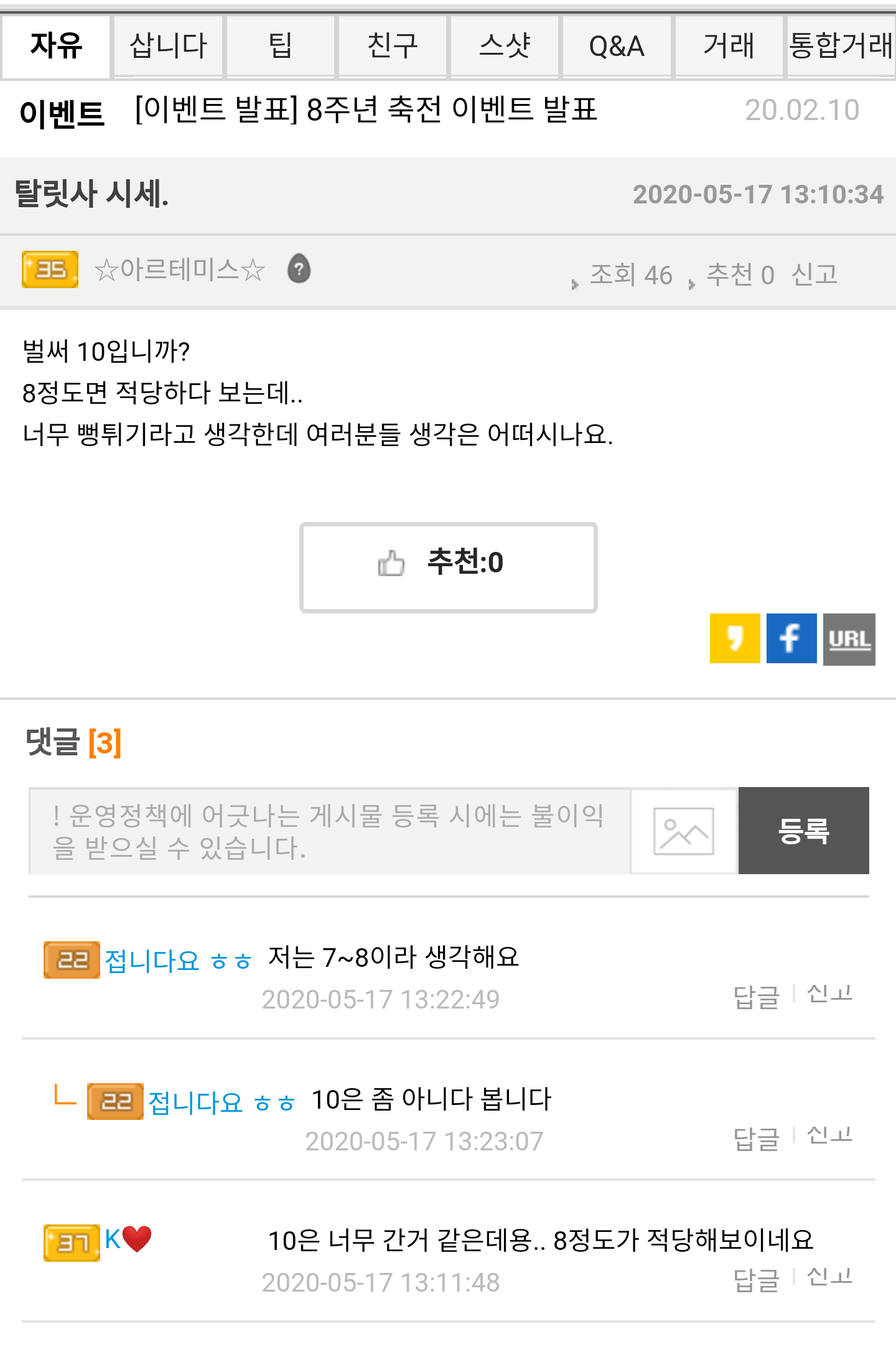Go to the 스샷 tab
The width and height of the screenshot is (896, 1347).
504,46
